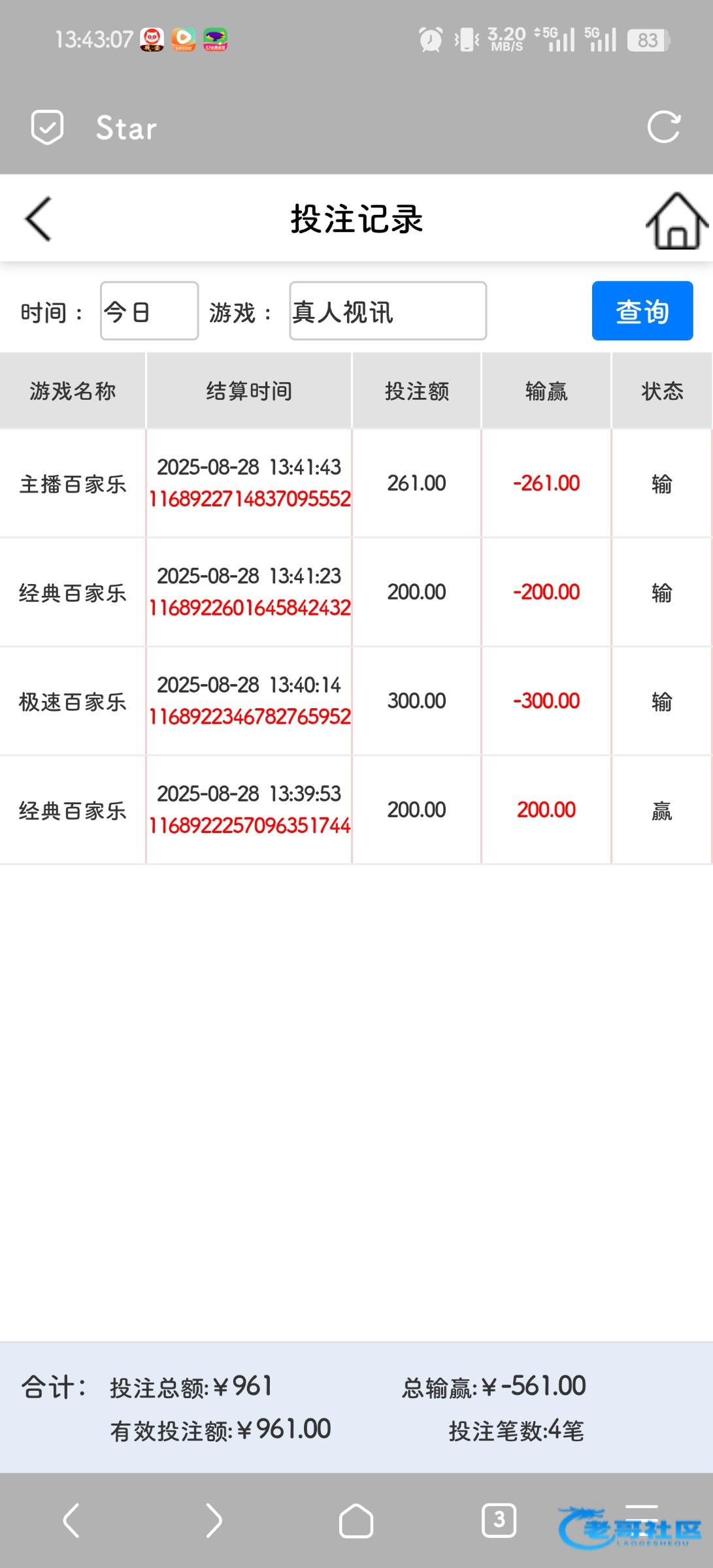
Task: Open the browser menu icon
Action: coord(642,1520)
